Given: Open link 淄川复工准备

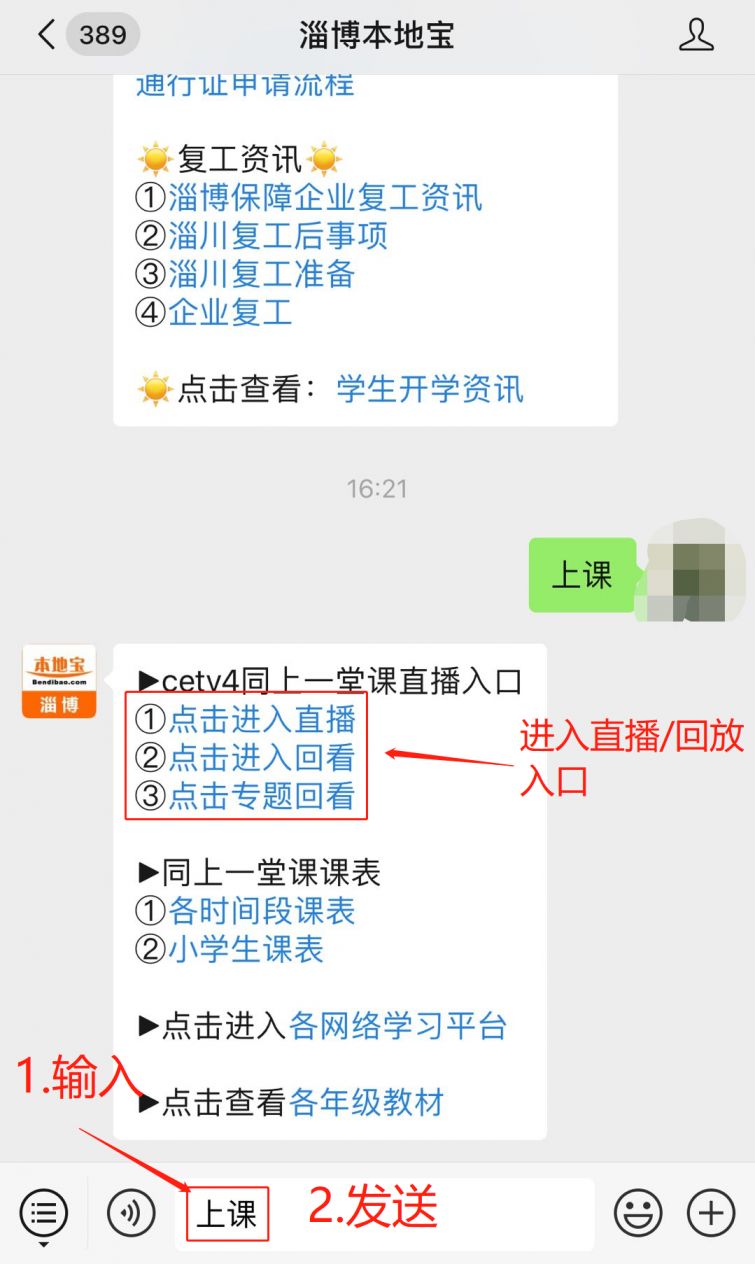Looking at the screenshot, I should pos(262,274).
